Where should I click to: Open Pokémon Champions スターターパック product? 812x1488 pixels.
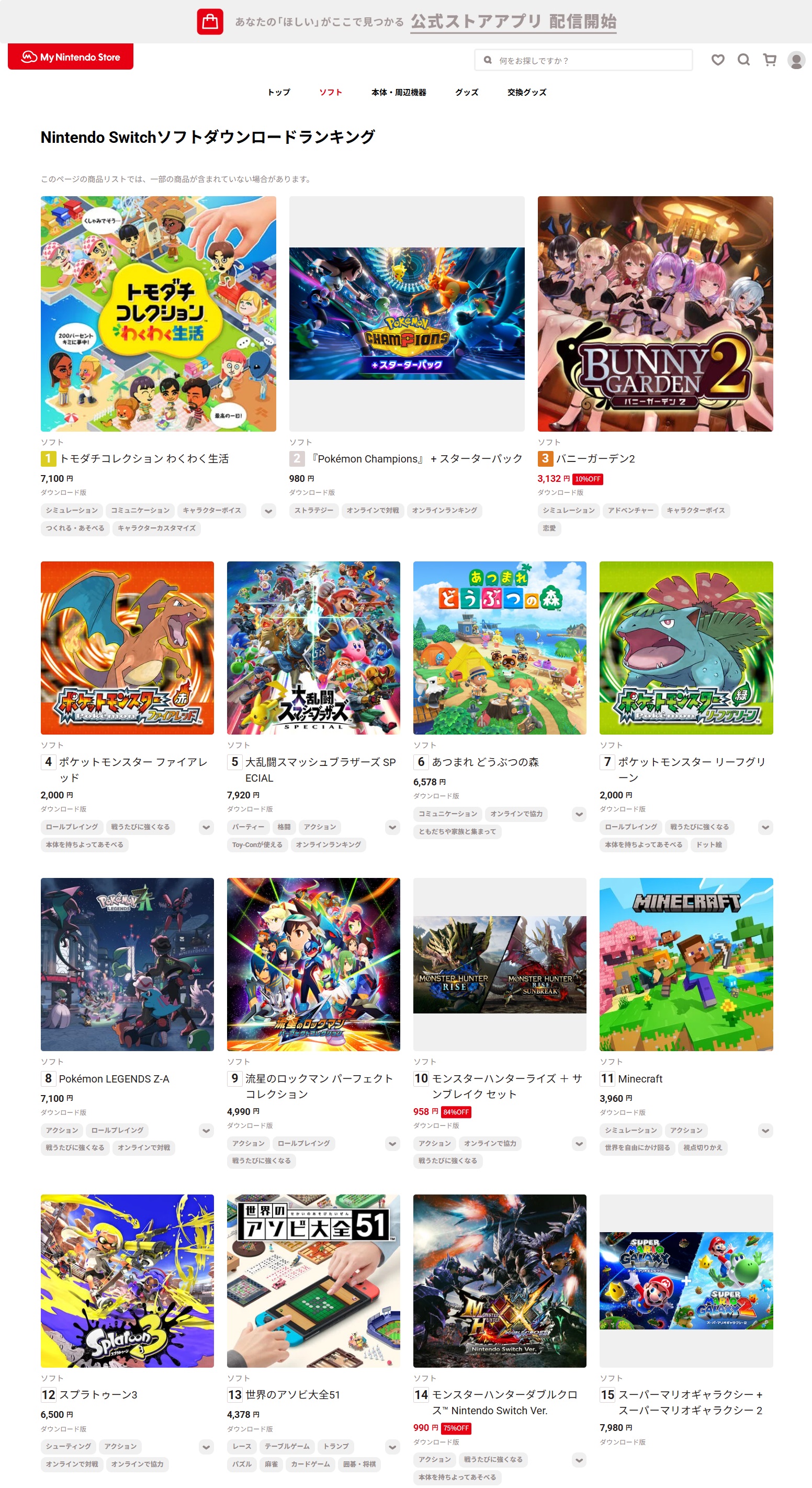(407, 313)
